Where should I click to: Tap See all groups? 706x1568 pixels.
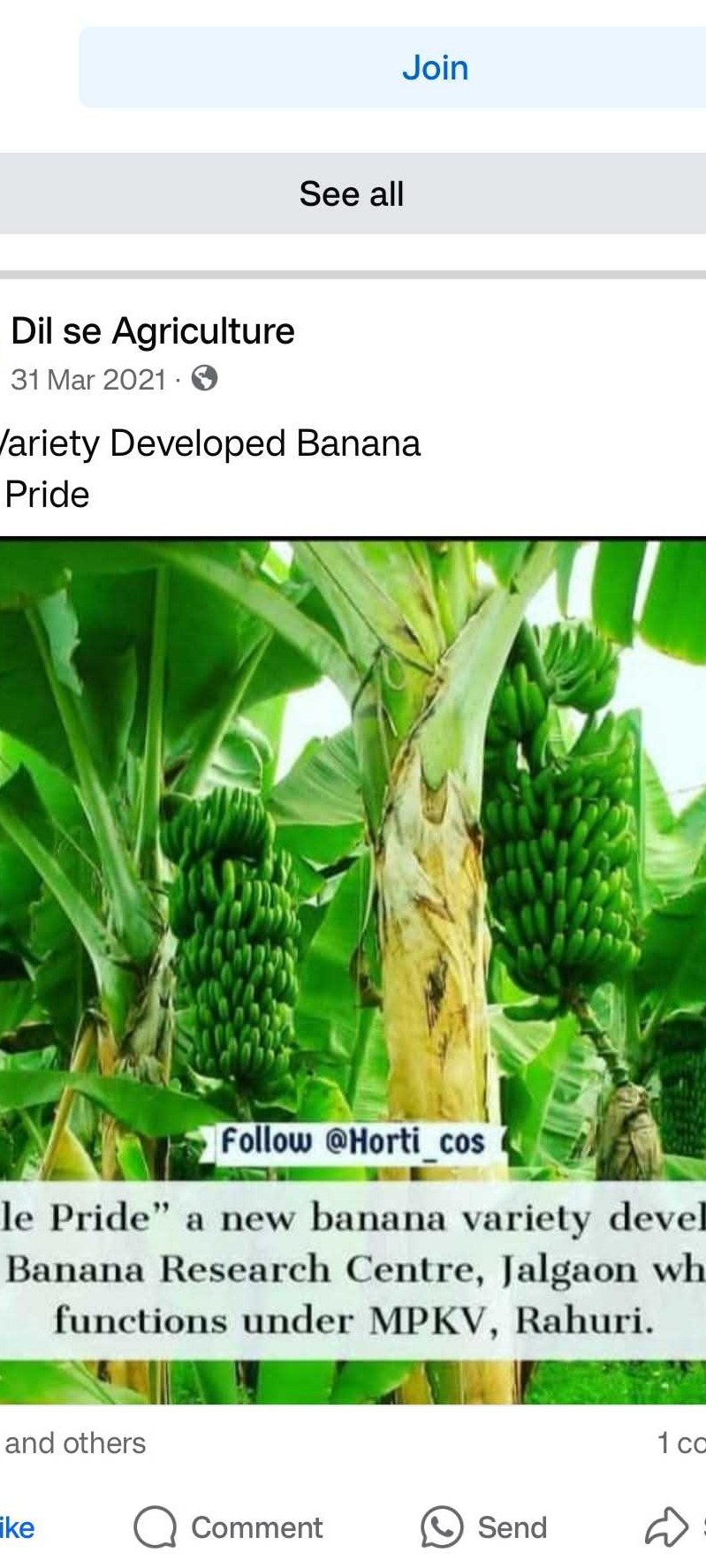click(353, 193)
